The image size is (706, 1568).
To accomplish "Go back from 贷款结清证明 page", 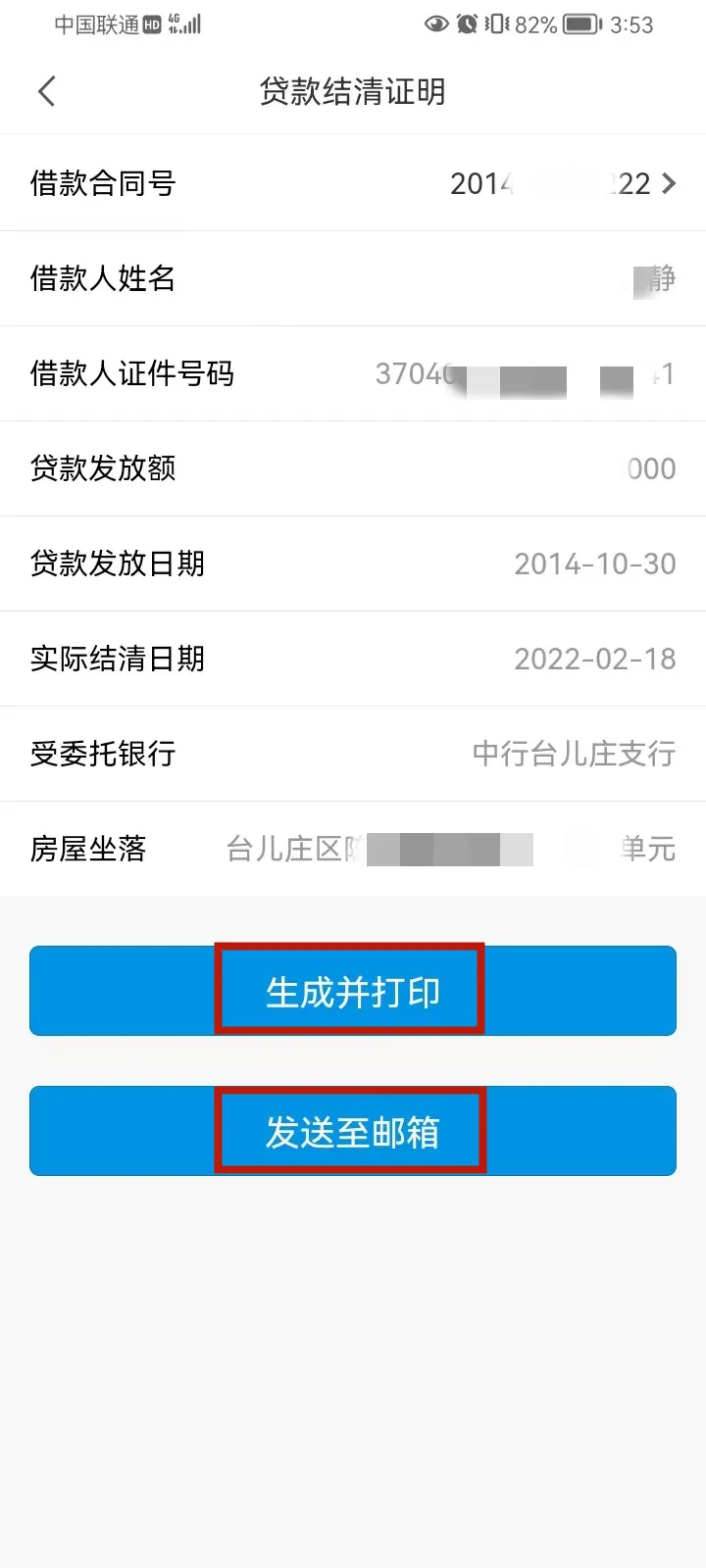I will (46, 91).
